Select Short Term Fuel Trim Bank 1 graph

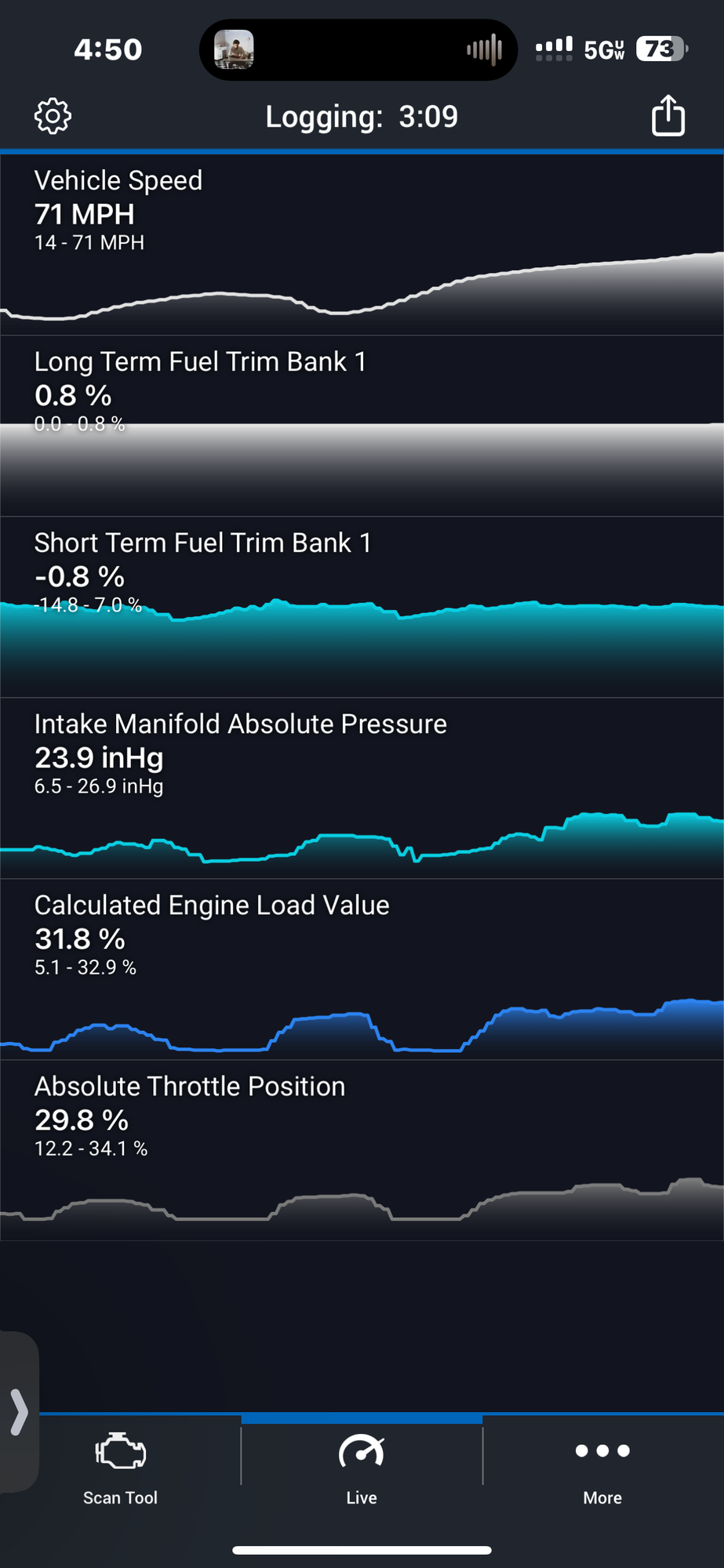[362, 608]
